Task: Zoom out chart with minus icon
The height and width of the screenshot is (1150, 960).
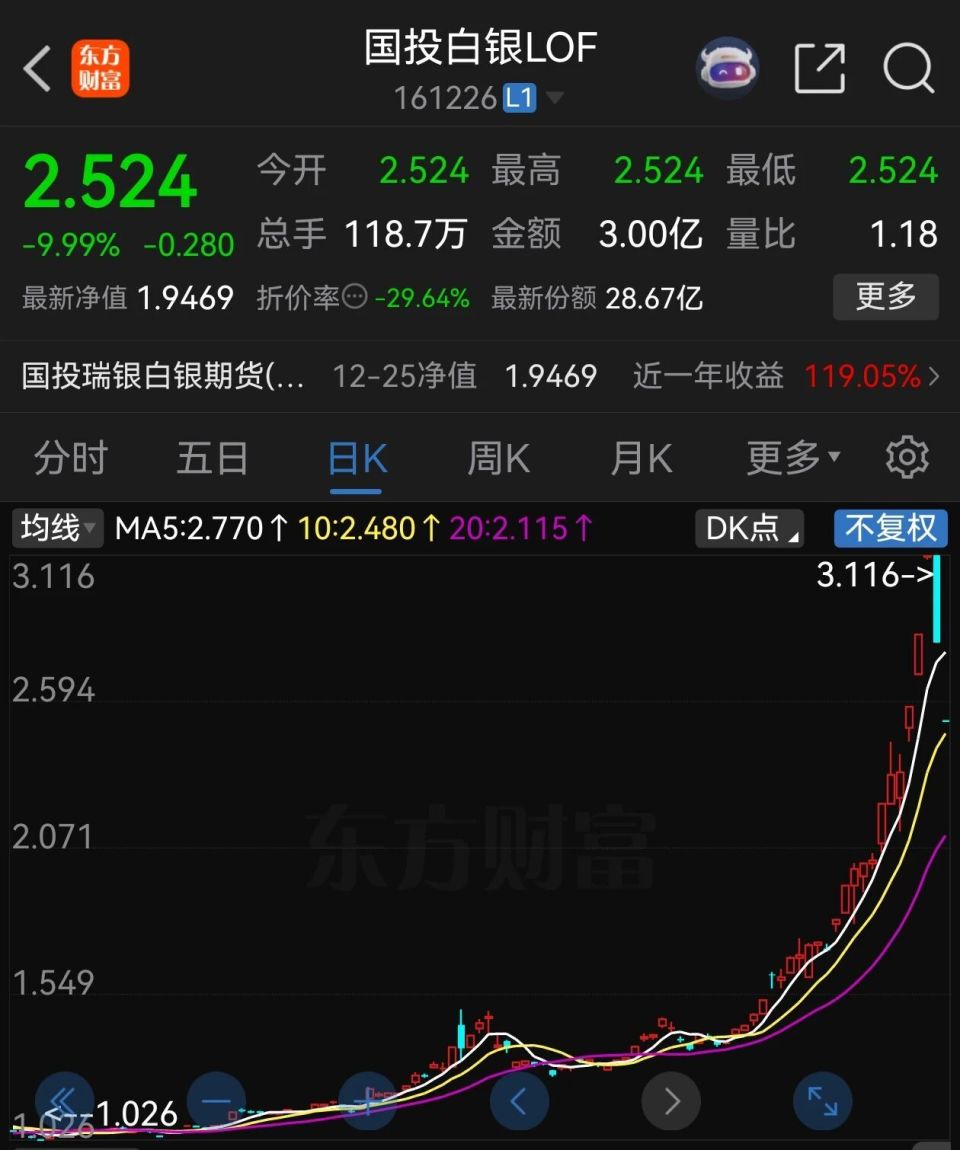Action: point(216,1101)
